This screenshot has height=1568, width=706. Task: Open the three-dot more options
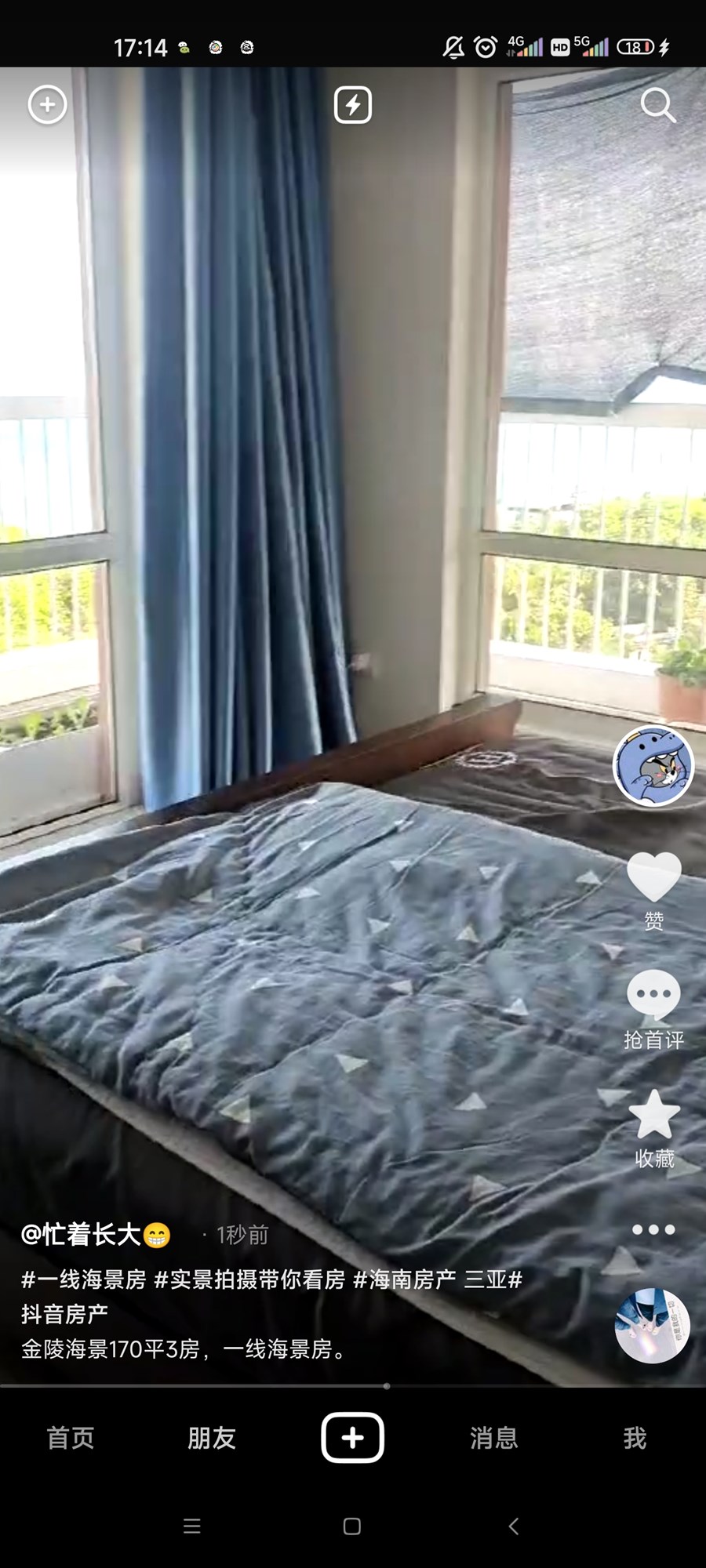[x=653, y=1229]
